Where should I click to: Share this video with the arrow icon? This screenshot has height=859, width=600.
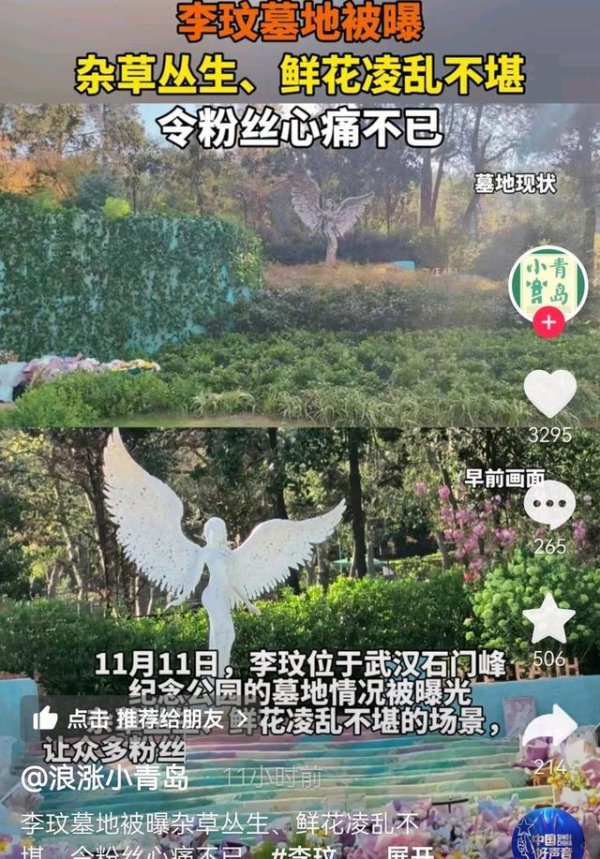(549, 730)
